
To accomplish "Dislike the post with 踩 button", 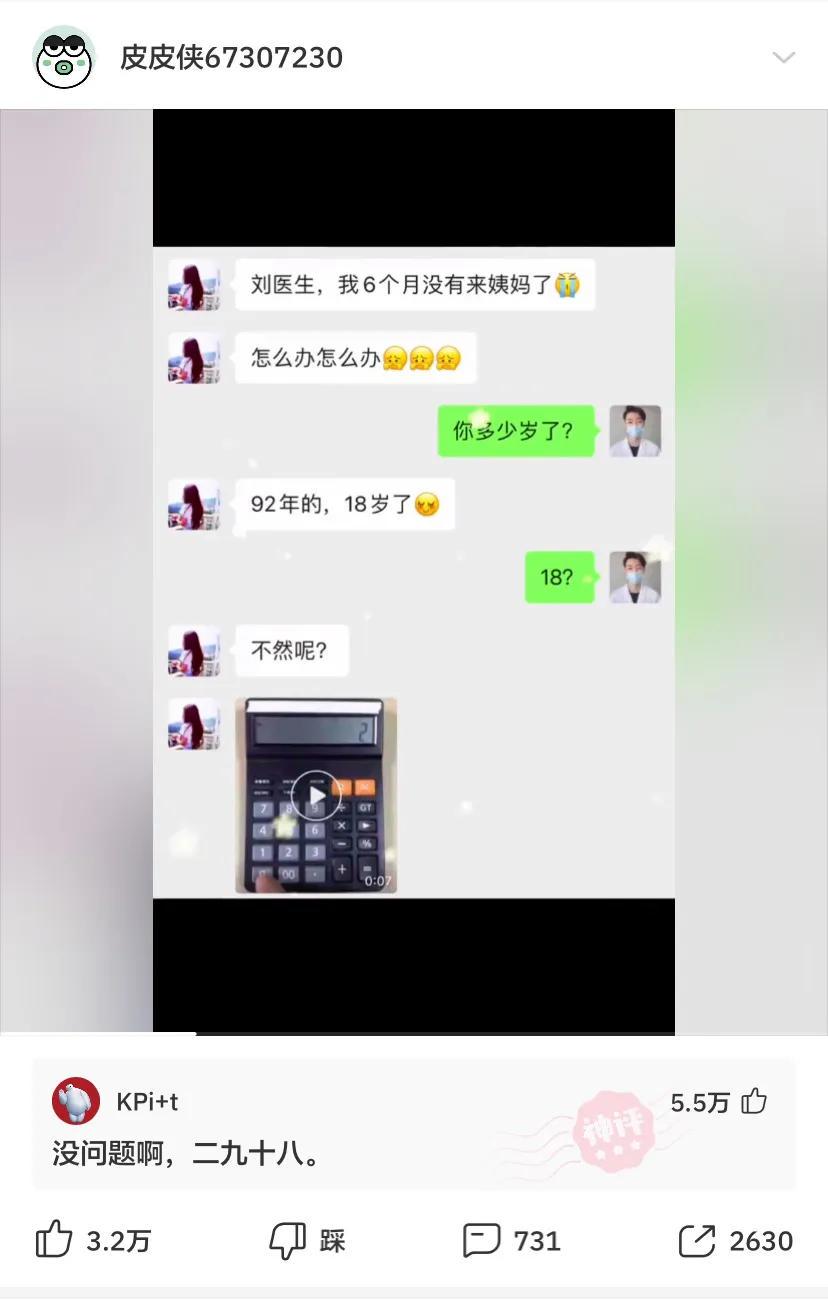I will point(288,1241).
